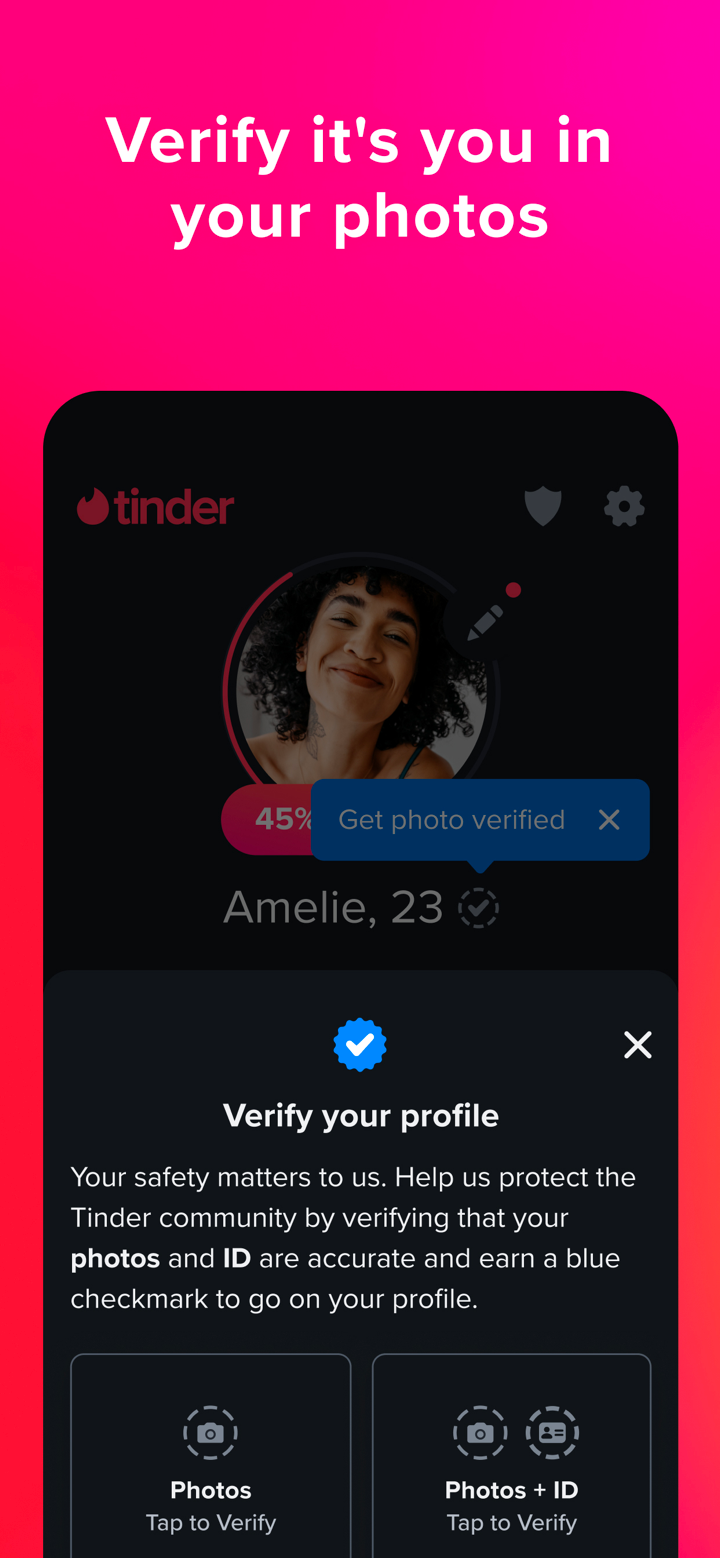
Task: Close the Verify your profile sheet
Action: [637, 1044]
